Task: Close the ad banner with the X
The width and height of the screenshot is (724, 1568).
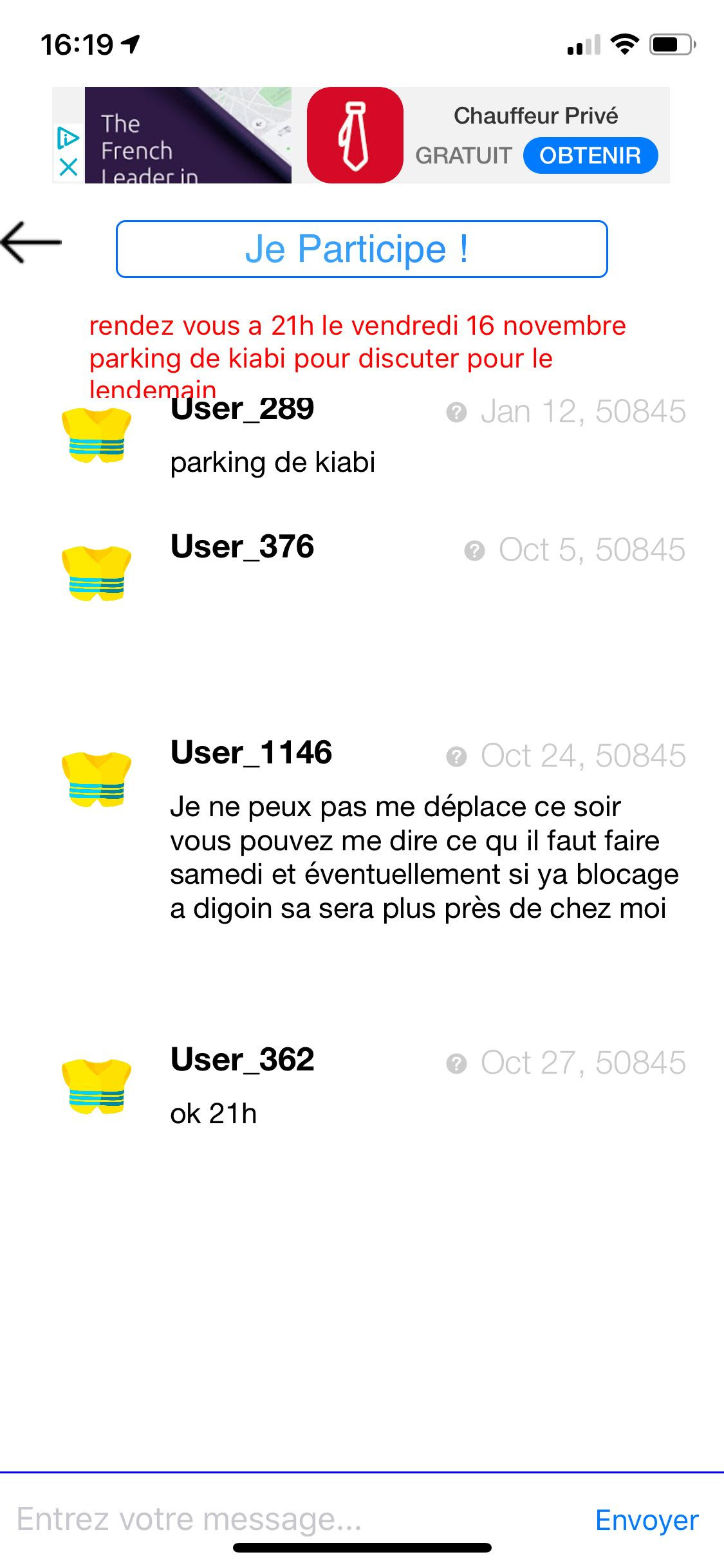Action: click(68, 167)
